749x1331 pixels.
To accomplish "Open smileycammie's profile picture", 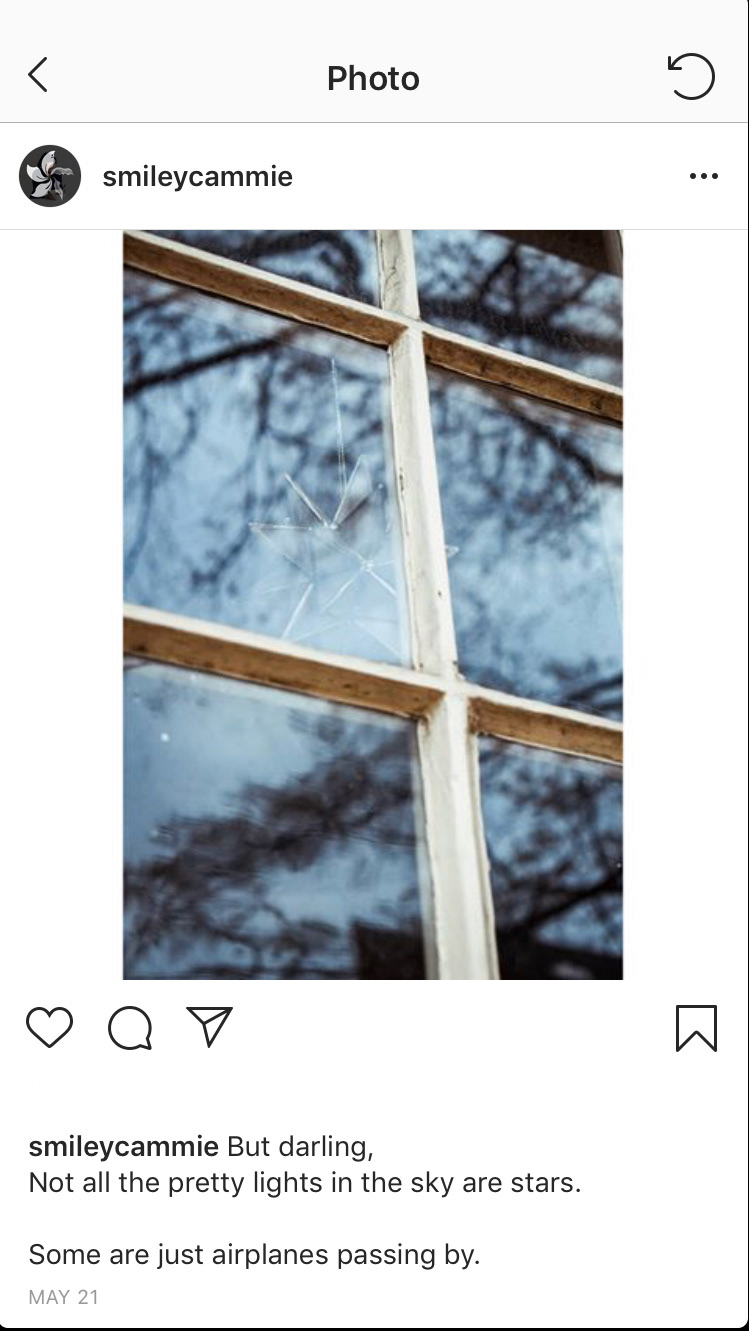I will pyautogui.click(x=50, y=176).
